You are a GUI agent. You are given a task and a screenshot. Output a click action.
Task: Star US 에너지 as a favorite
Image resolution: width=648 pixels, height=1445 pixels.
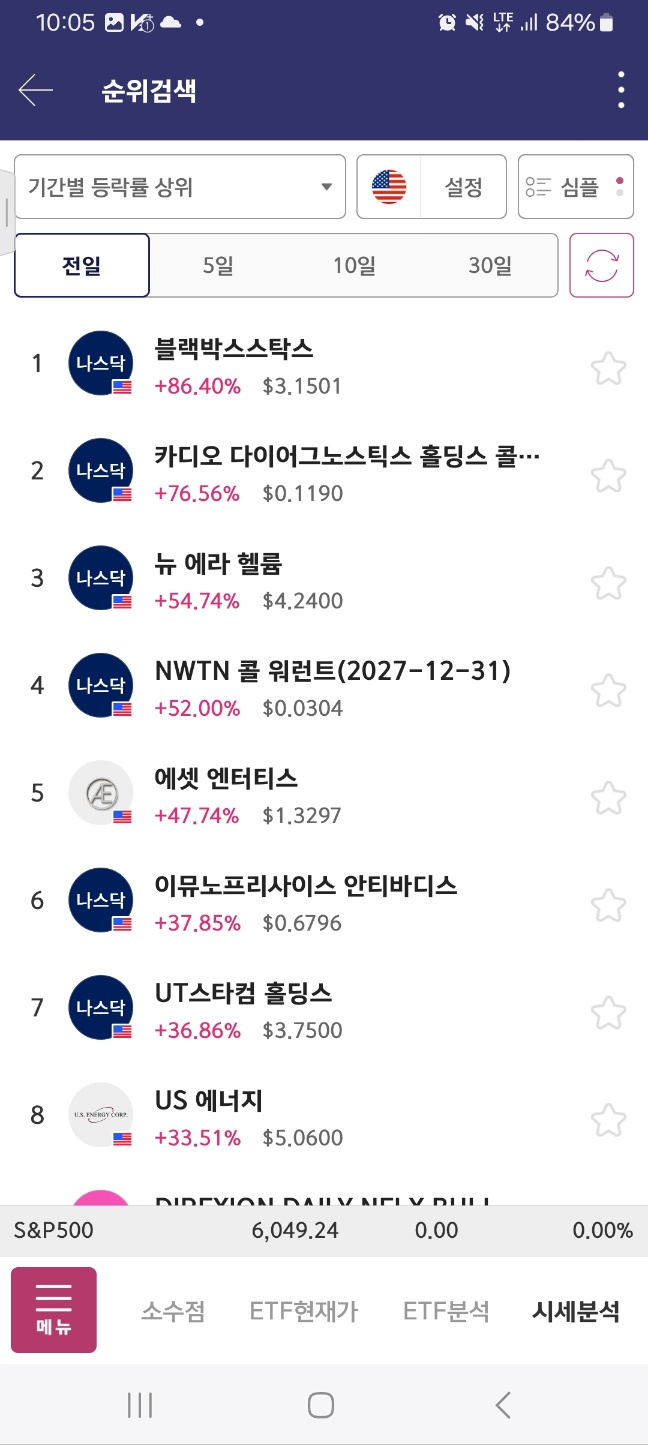pos(608,1120)
